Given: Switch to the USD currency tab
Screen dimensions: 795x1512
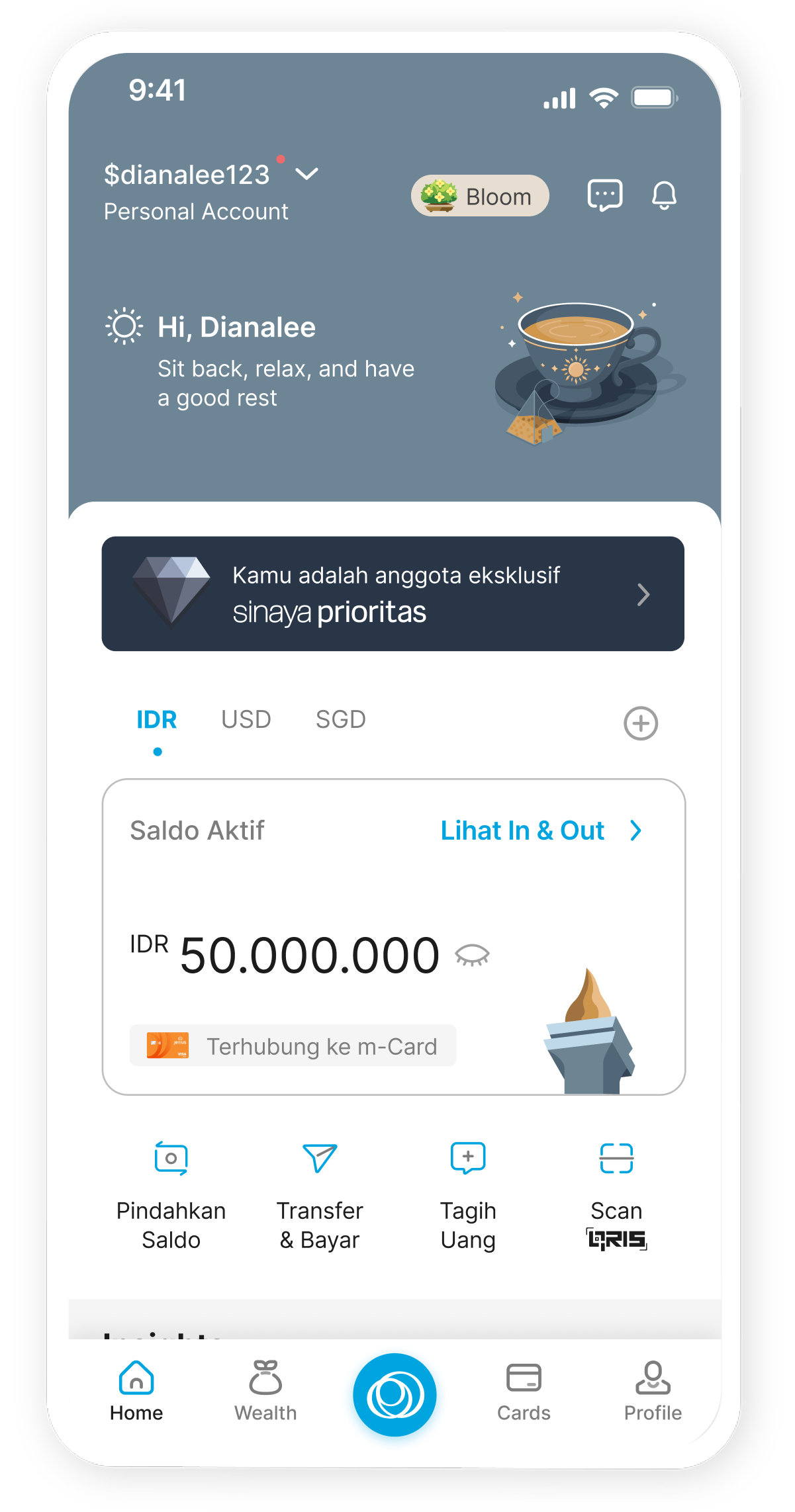Looking at the screenshot, I should [x=246, y=720].
